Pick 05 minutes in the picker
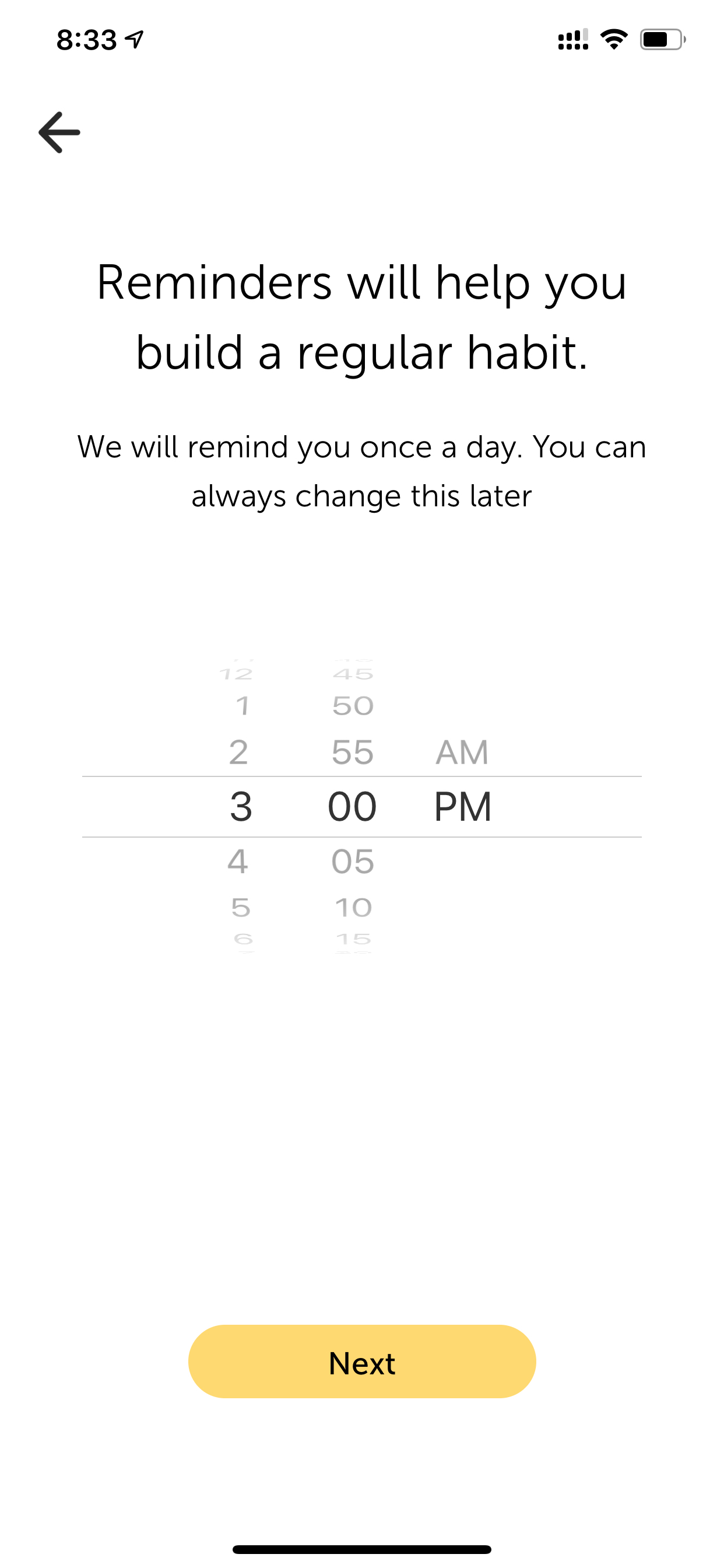Screen dimensions: 724x1568 coord(352,862)
